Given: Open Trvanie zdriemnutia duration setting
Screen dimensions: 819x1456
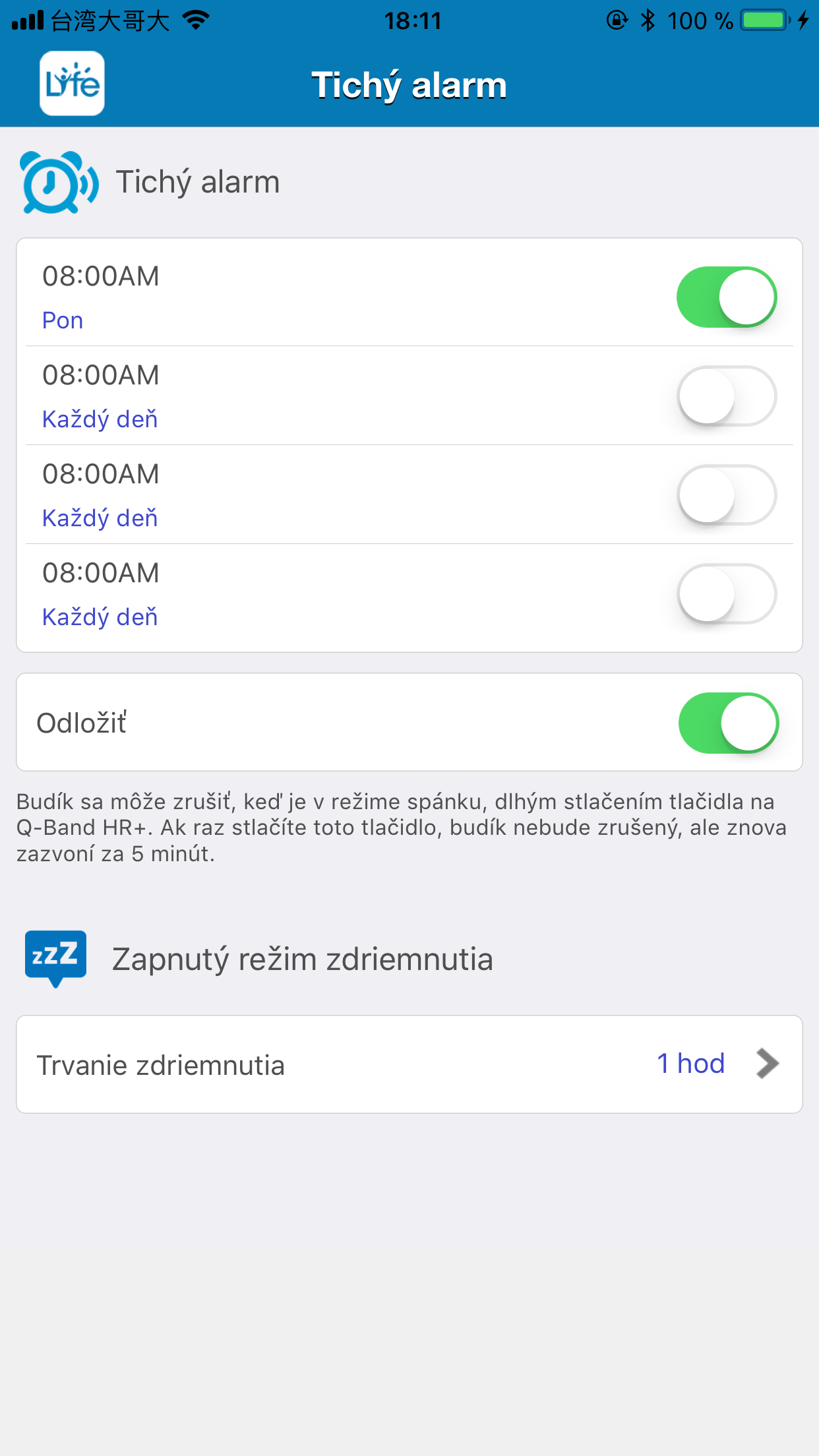Looking at the screenshot, I should [409, 1064].
